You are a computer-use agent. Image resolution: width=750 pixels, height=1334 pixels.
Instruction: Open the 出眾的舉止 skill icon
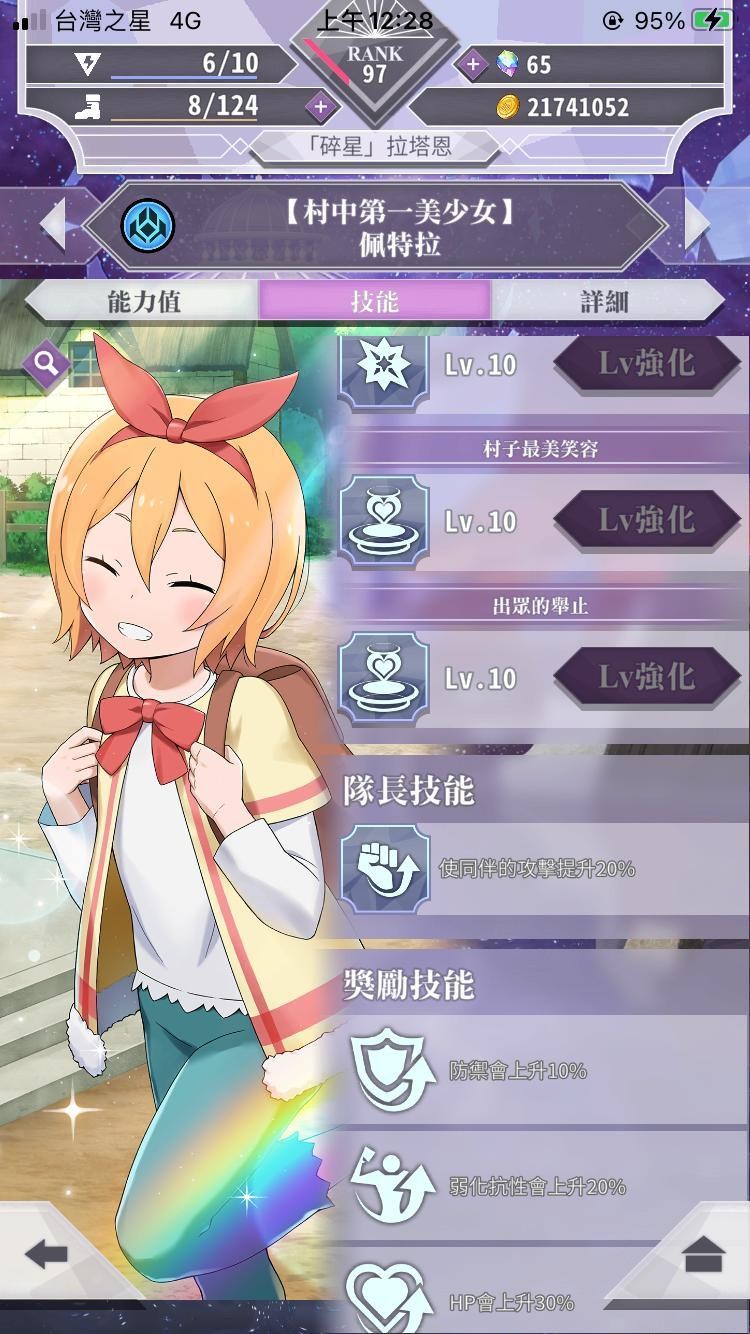[x=385, y=678]
